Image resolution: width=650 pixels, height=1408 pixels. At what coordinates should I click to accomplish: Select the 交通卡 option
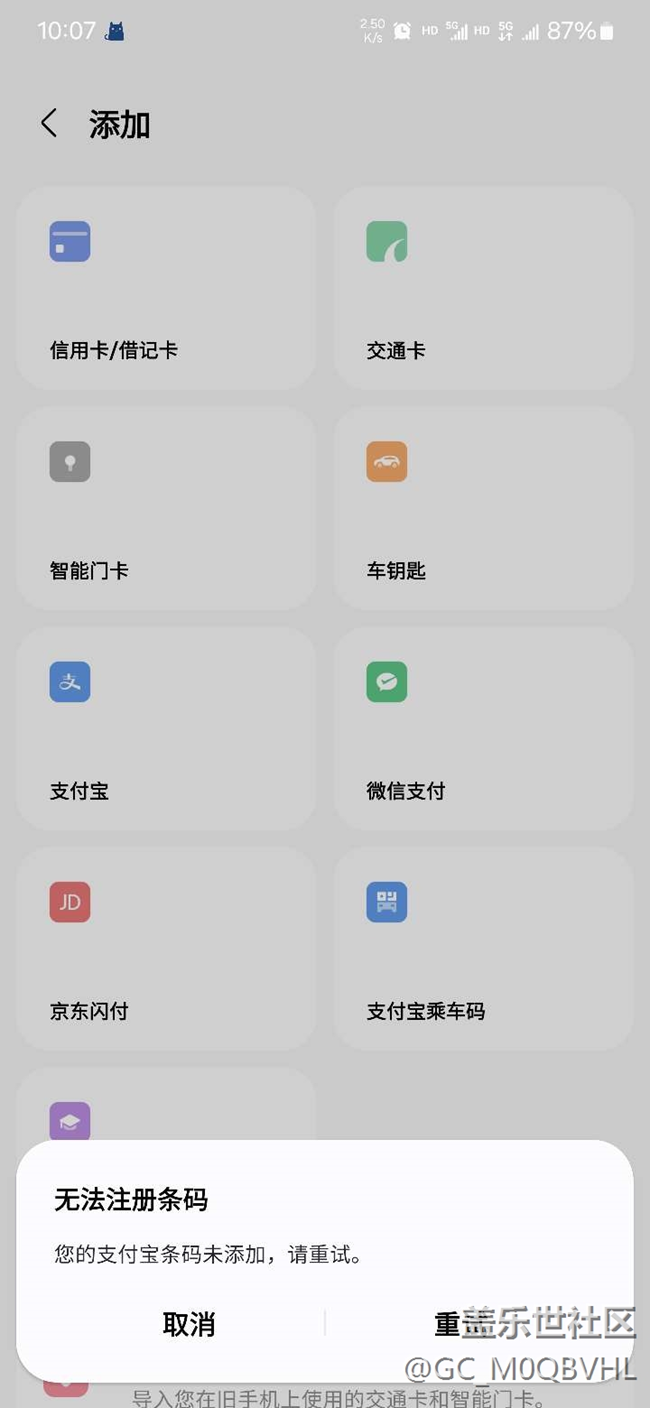tap(483, 288)
